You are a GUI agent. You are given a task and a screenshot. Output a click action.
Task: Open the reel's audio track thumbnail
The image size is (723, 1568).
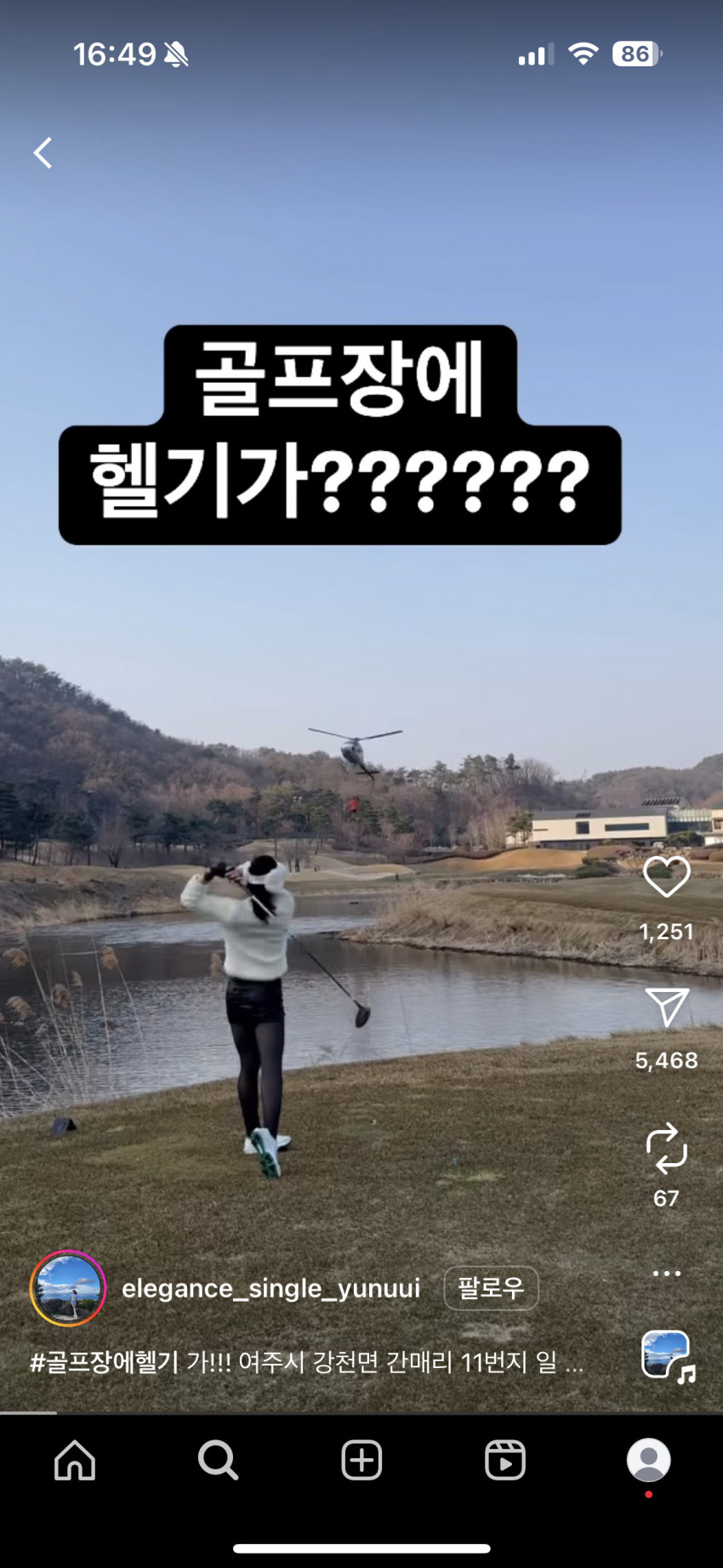pos(666,1354)
